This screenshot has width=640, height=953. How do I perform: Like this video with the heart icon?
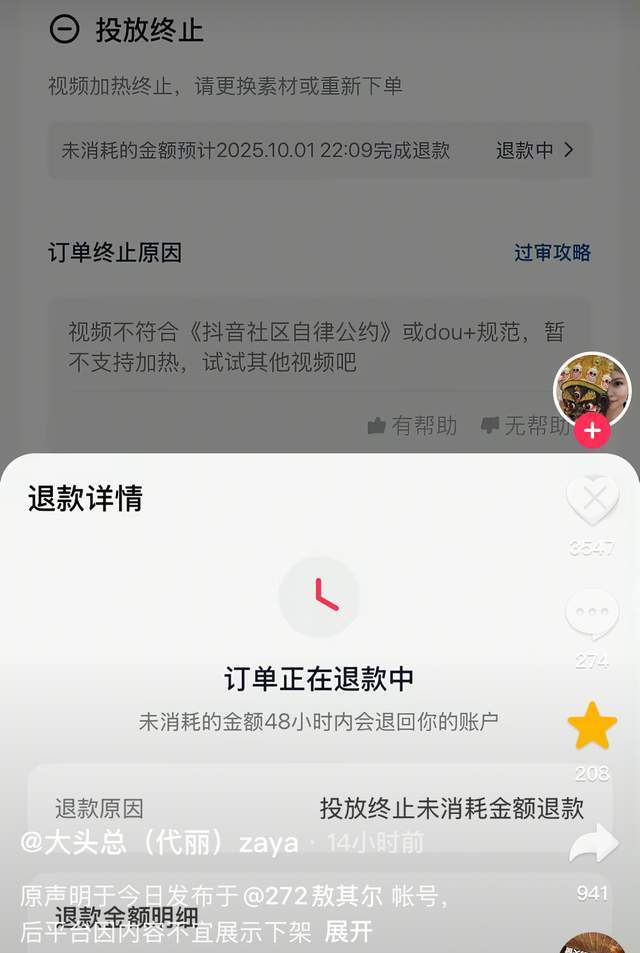pos(592,500)
